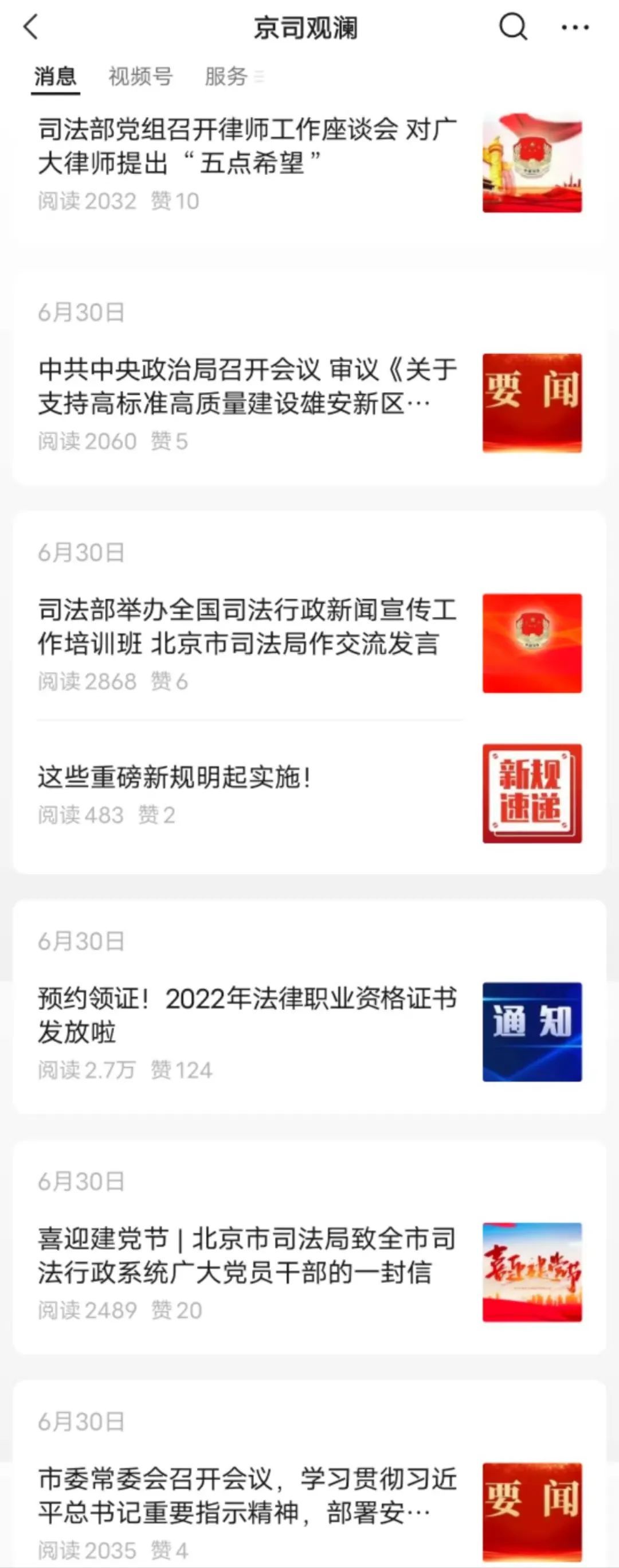Open 预约领证 2022年法律职业资格证书 notice
The height and width of the screenshot is (1568, 619).
point(247,1015)
